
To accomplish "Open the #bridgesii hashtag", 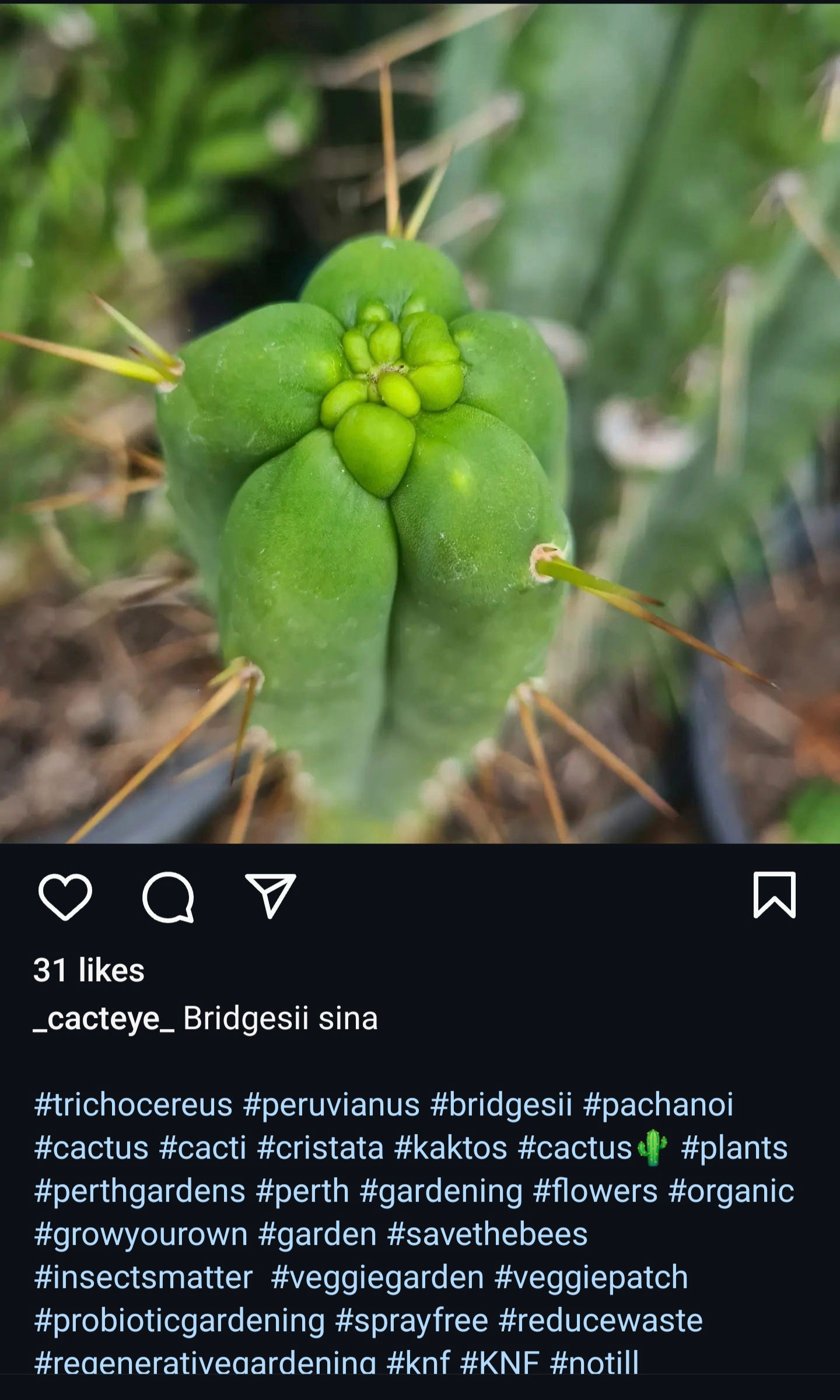I will click(x=501, y=1105).
